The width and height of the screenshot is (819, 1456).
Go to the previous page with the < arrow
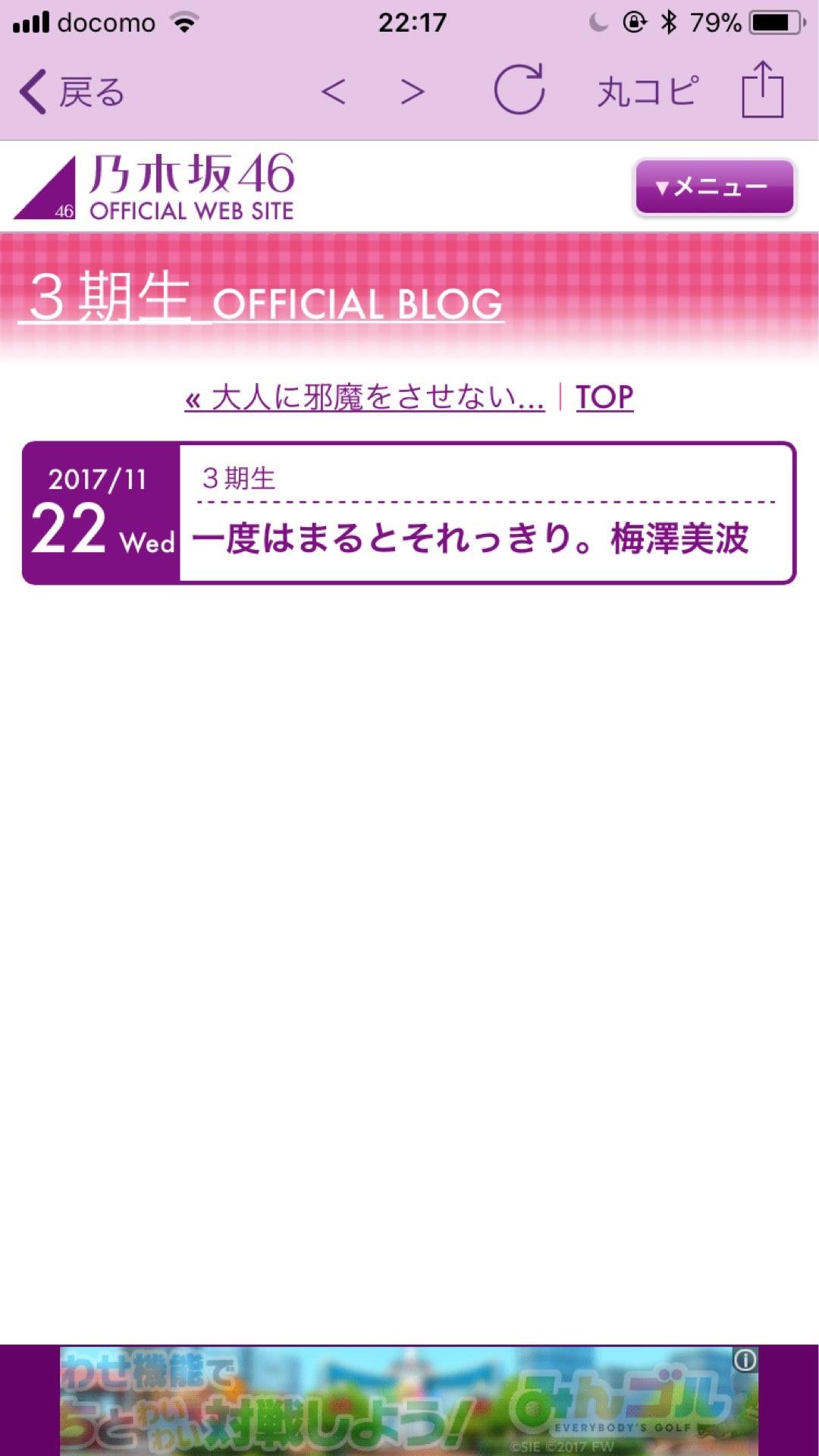[x=334, y=93]
